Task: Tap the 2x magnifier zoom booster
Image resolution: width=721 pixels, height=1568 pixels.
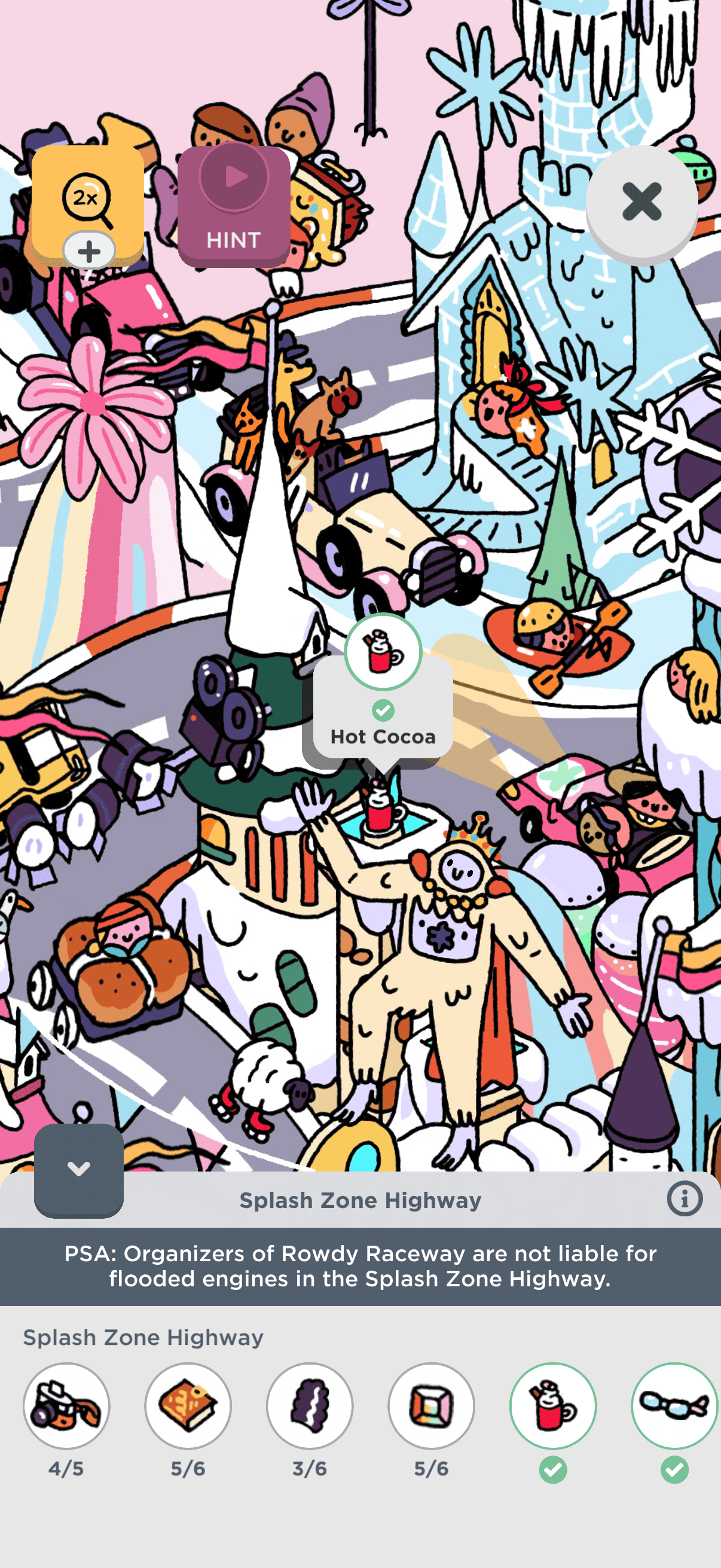Action: pos(88,206)
